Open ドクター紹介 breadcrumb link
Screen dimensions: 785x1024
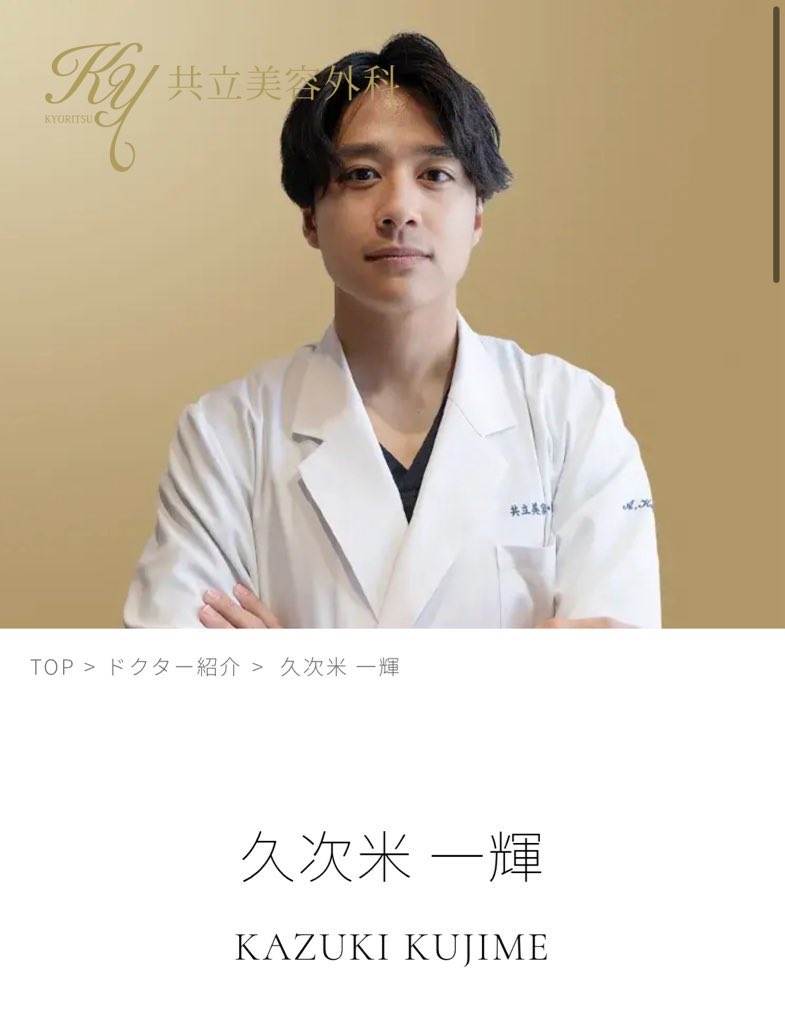(x=173, y=668)
